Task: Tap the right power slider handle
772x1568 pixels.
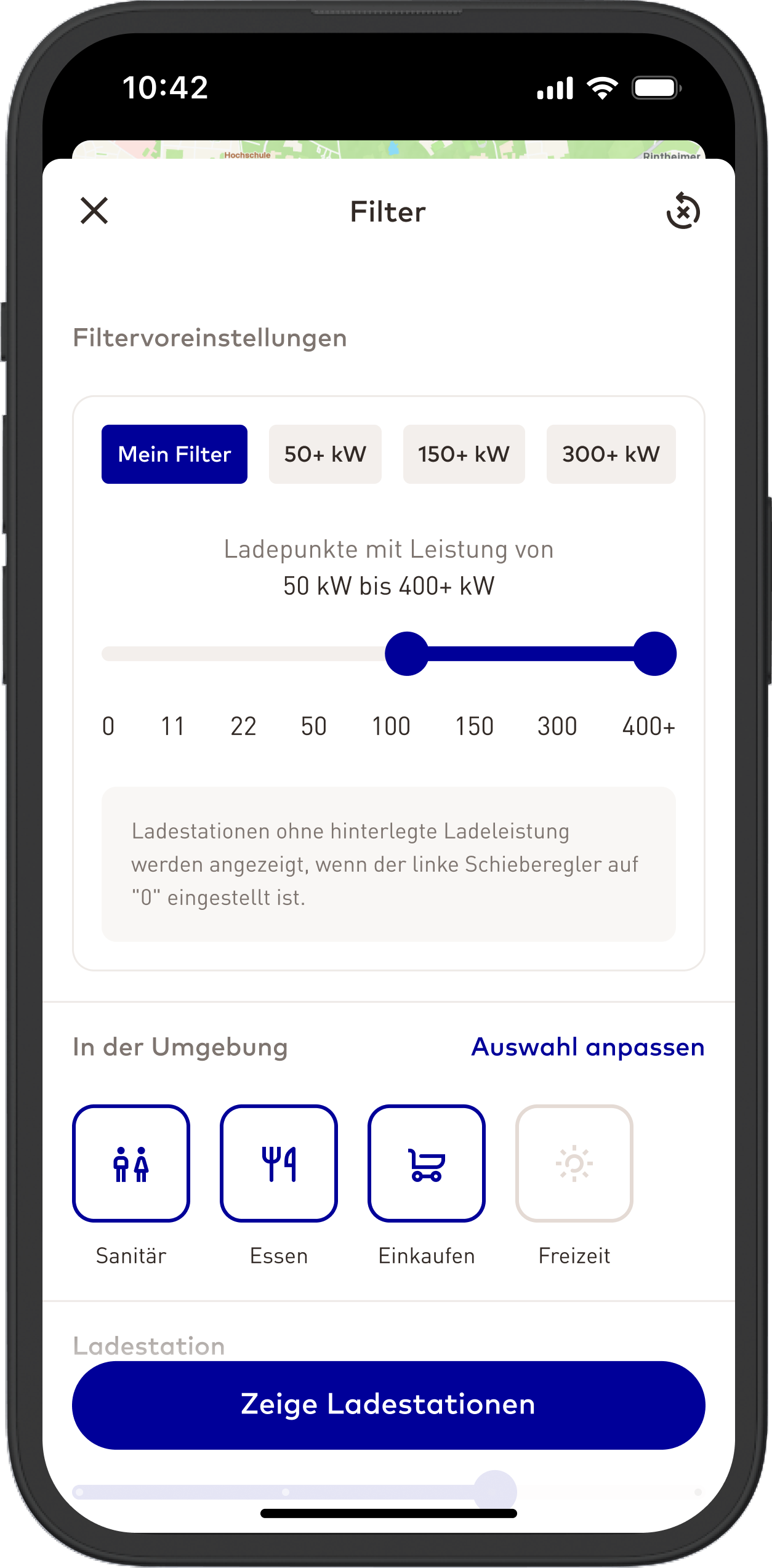Action: 654,654
